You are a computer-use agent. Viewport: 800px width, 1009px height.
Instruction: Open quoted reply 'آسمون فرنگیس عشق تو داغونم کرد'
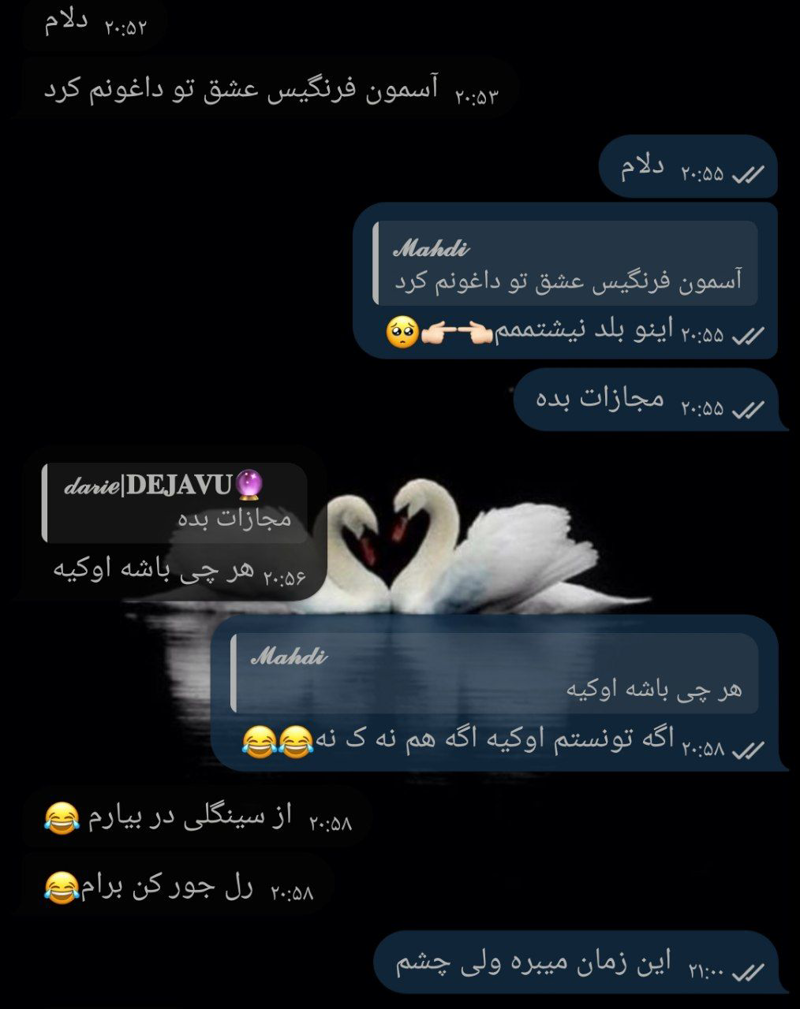coord(565,264)
